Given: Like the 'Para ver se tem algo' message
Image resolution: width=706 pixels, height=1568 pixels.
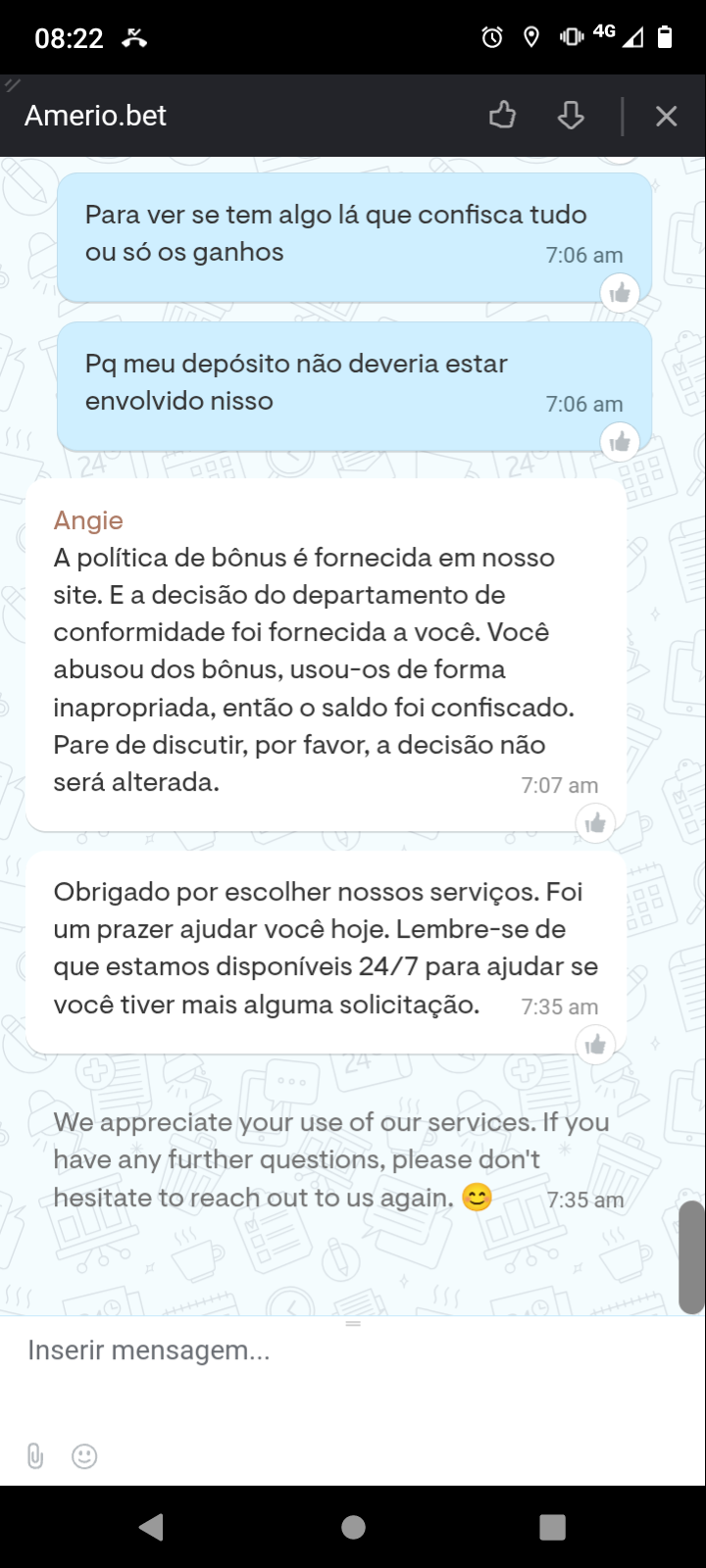Looking at the screenshot, I should (619, 292).
